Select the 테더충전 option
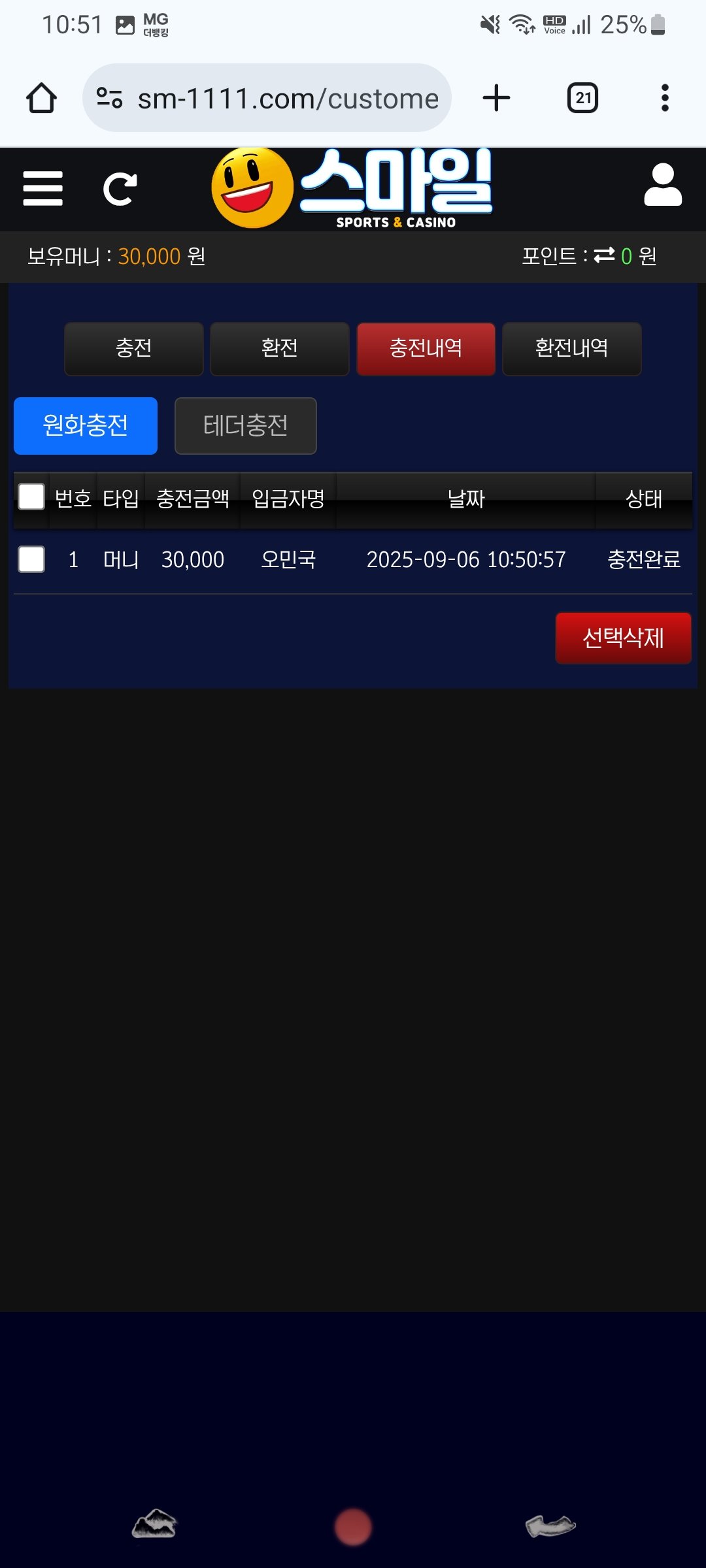 (246, 426)
